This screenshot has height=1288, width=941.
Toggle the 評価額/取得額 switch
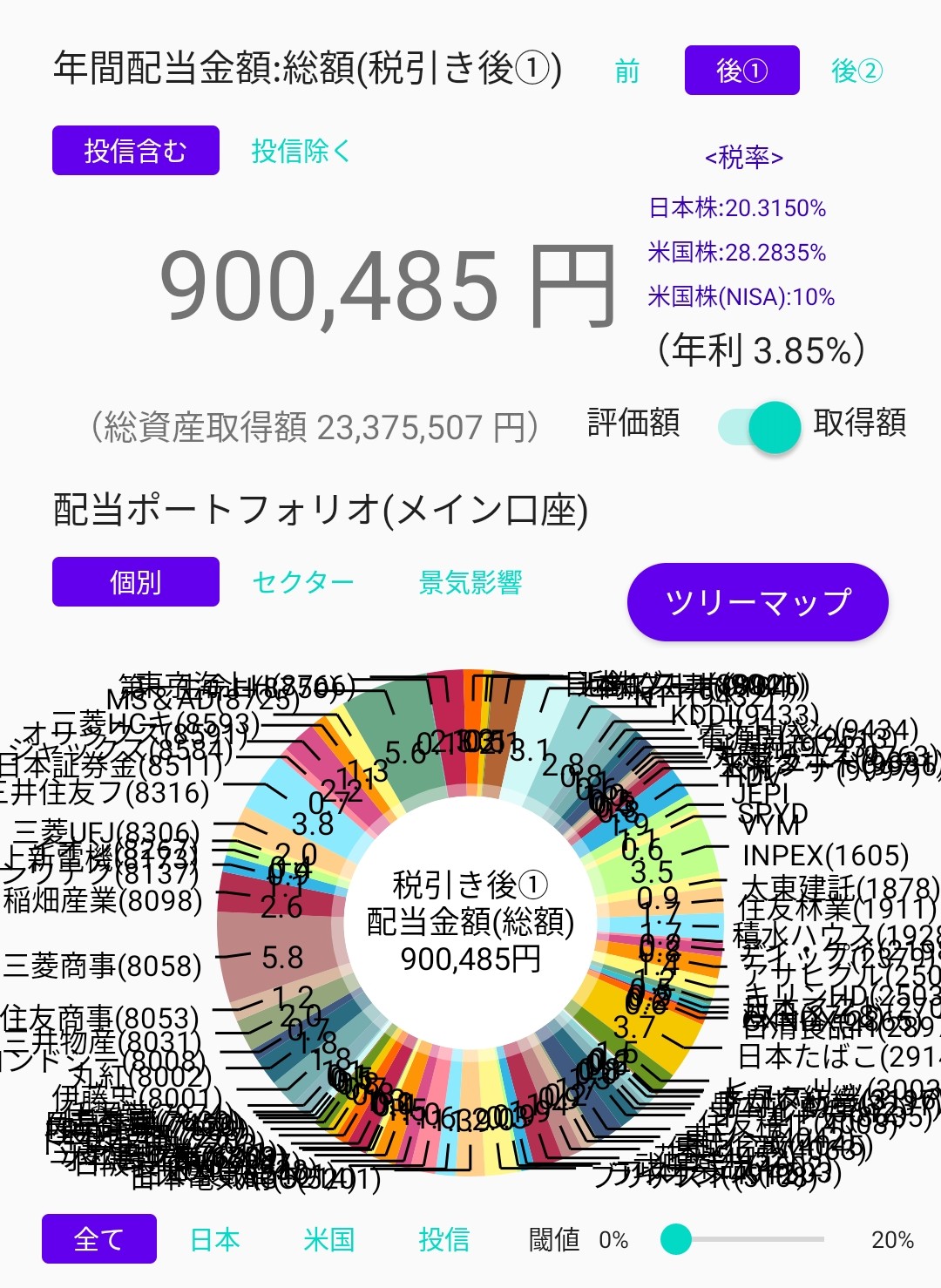[758, 426]
